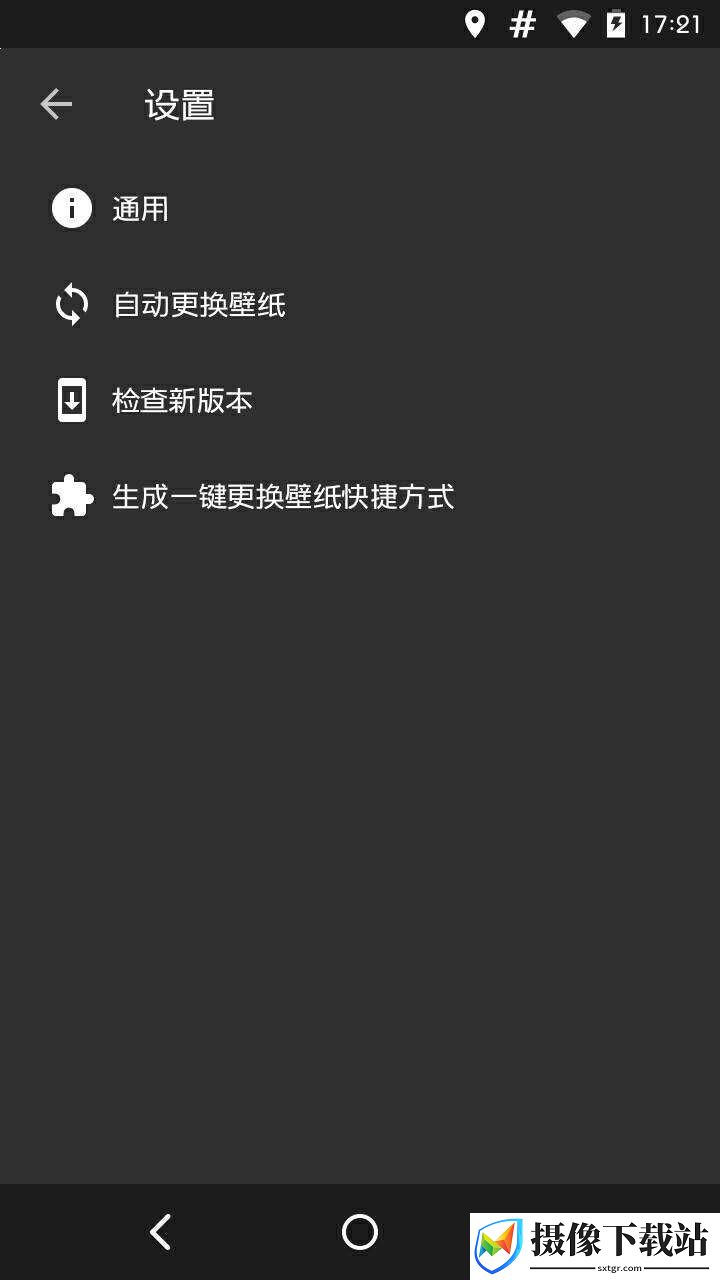Select 检查新版本 to check updates
Screen dimensions: 720x1280
[360, 401]
